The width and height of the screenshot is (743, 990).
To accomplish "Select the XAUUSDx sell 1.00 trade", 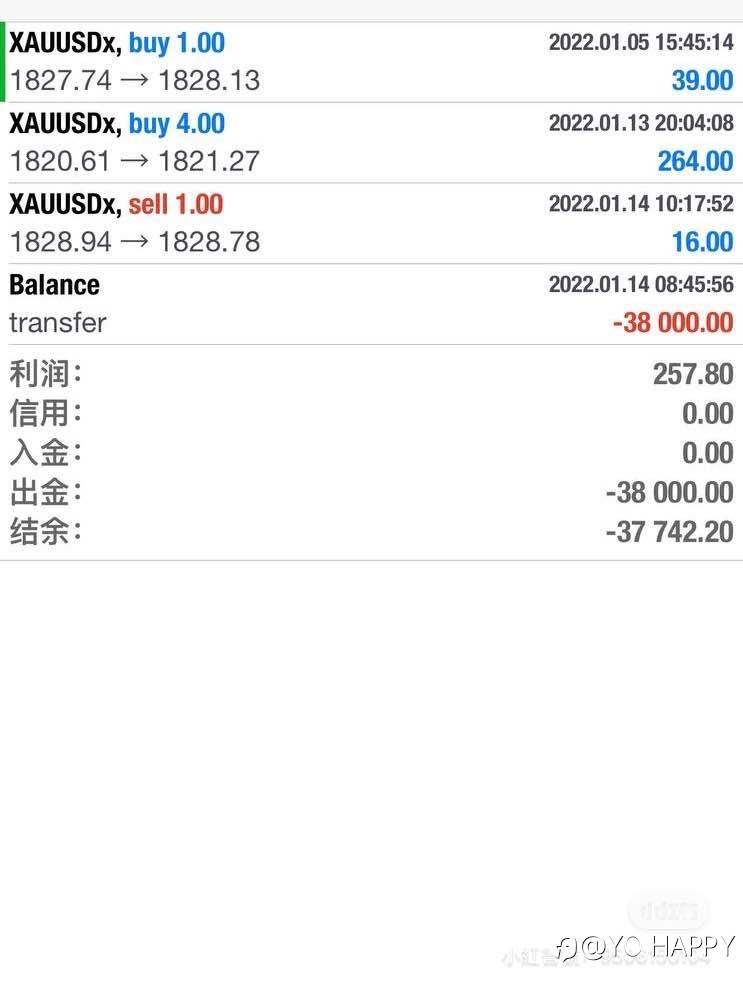I will click(x=371, y=223).
